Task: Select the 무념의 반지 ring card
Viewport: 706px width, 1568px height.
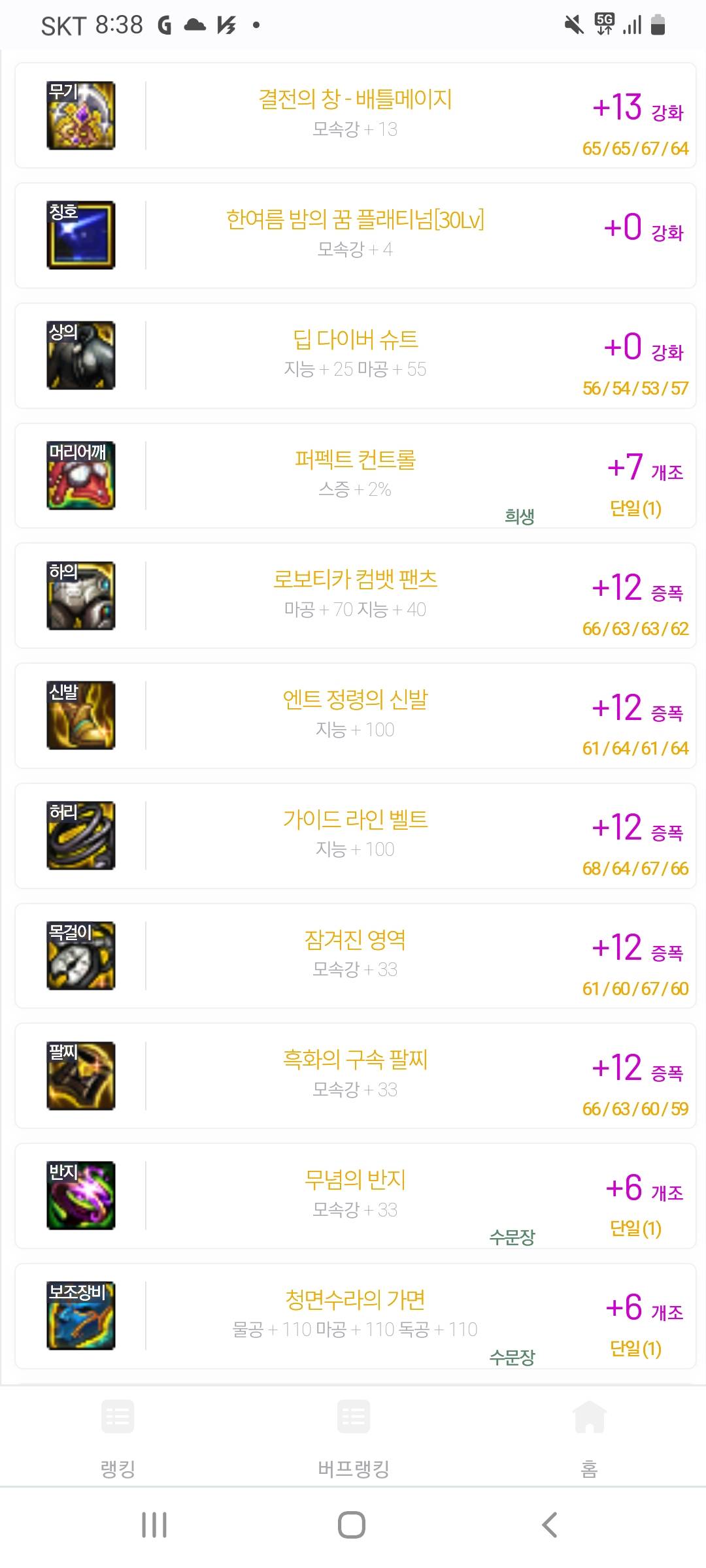Action: (x=355, y=1196)
